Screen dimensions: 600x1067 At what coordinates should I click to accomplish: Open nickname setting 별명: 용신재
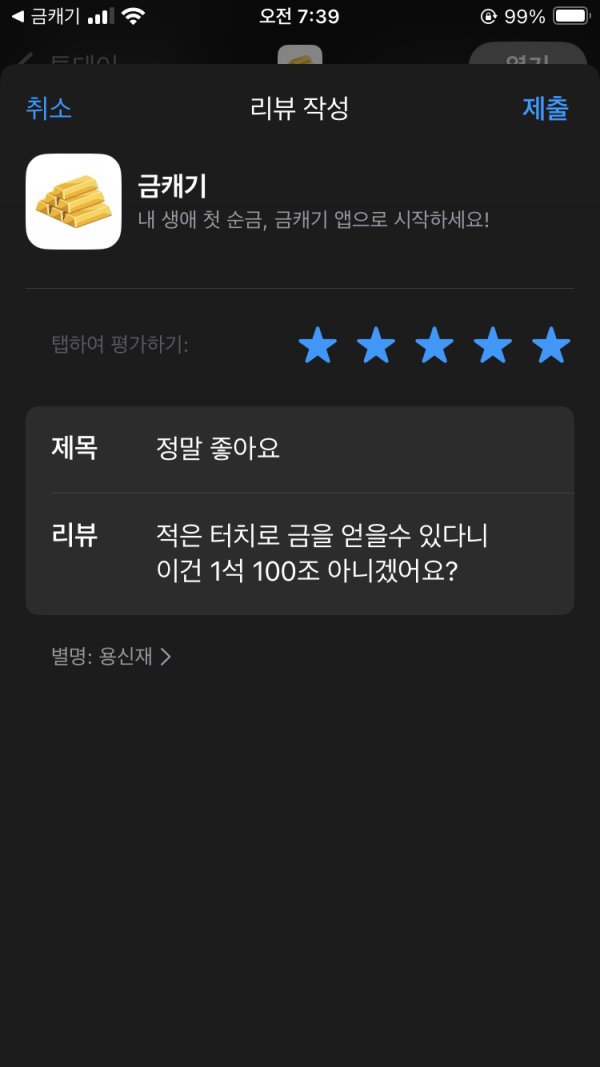111,657
